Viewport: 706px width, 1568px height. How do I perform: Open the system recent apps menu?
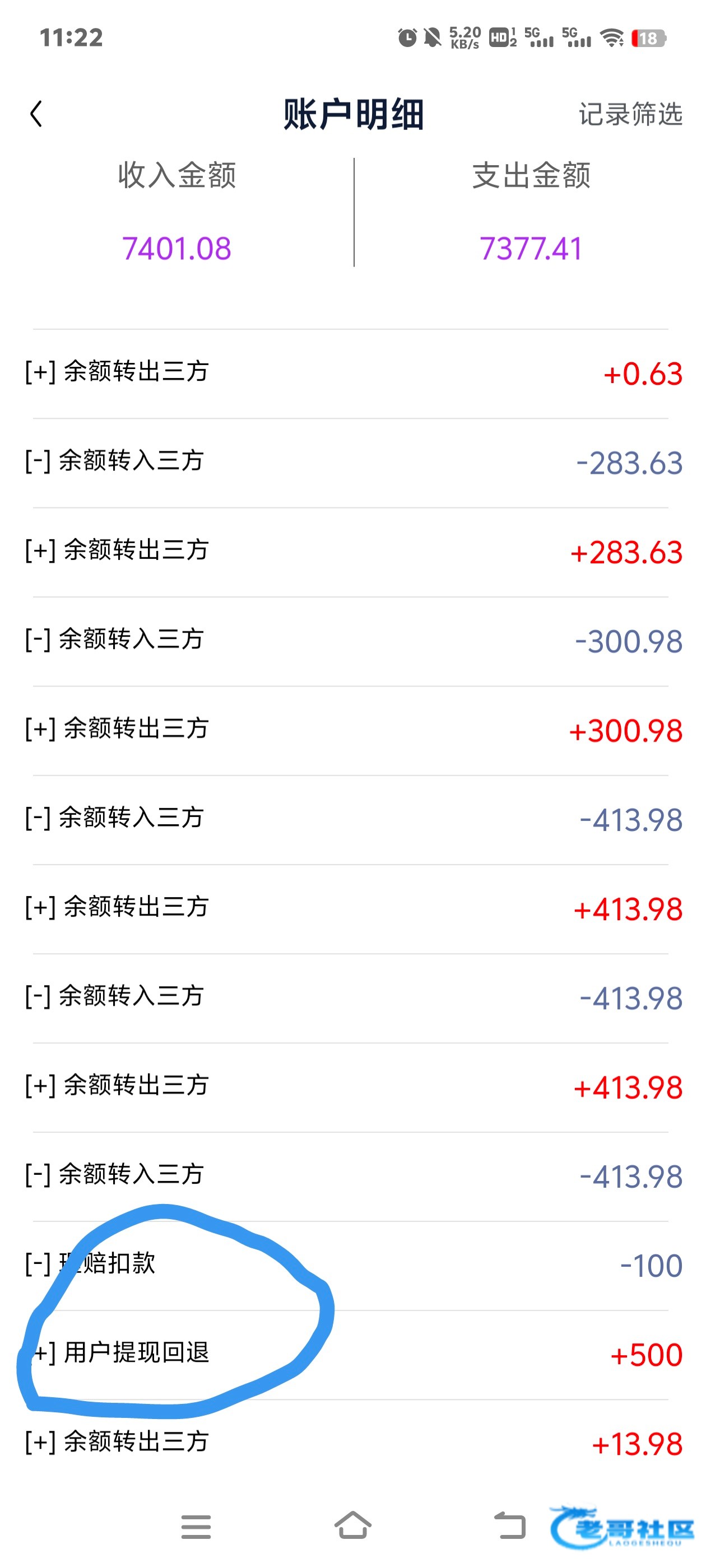point(196,1527)
